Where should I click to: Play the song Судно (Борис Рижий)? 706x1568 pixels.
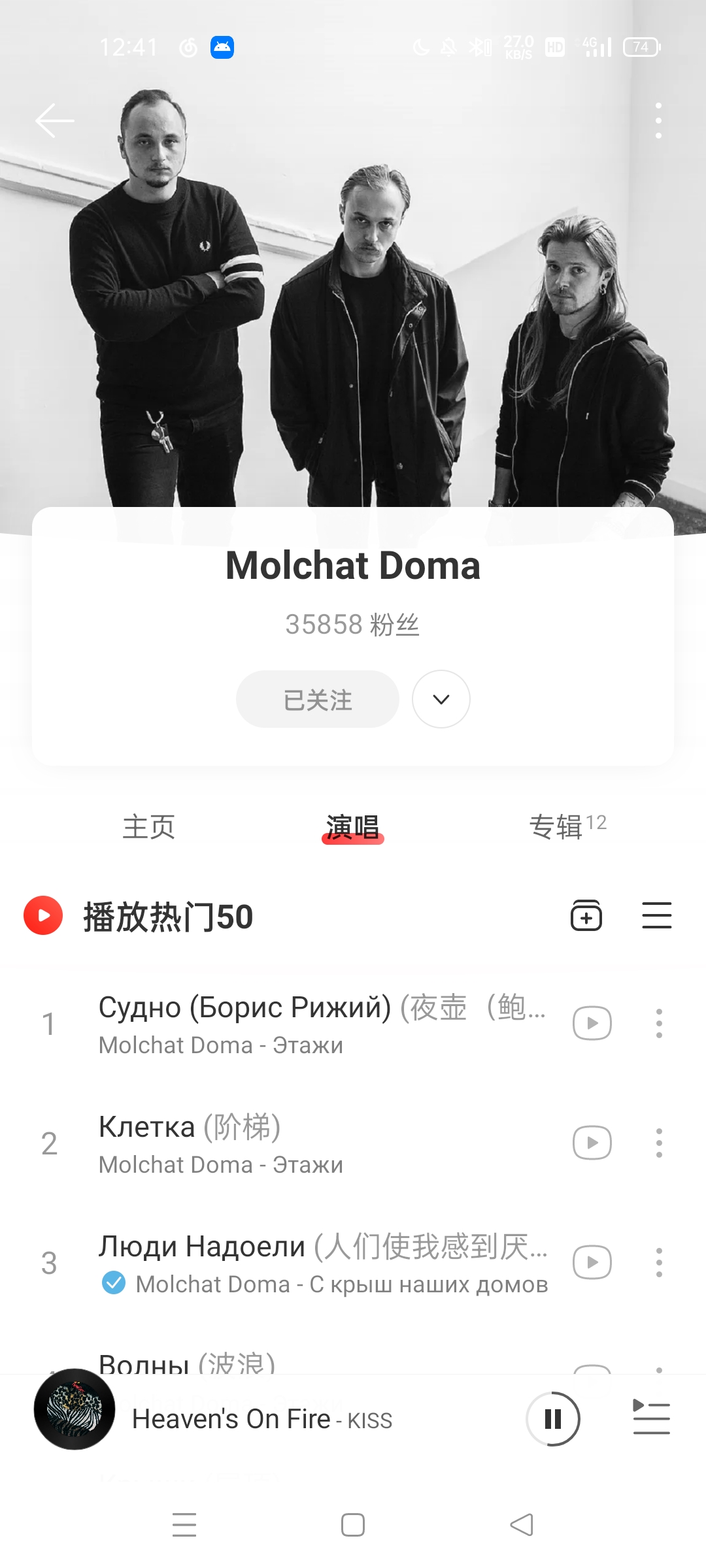coord(320,1023)
